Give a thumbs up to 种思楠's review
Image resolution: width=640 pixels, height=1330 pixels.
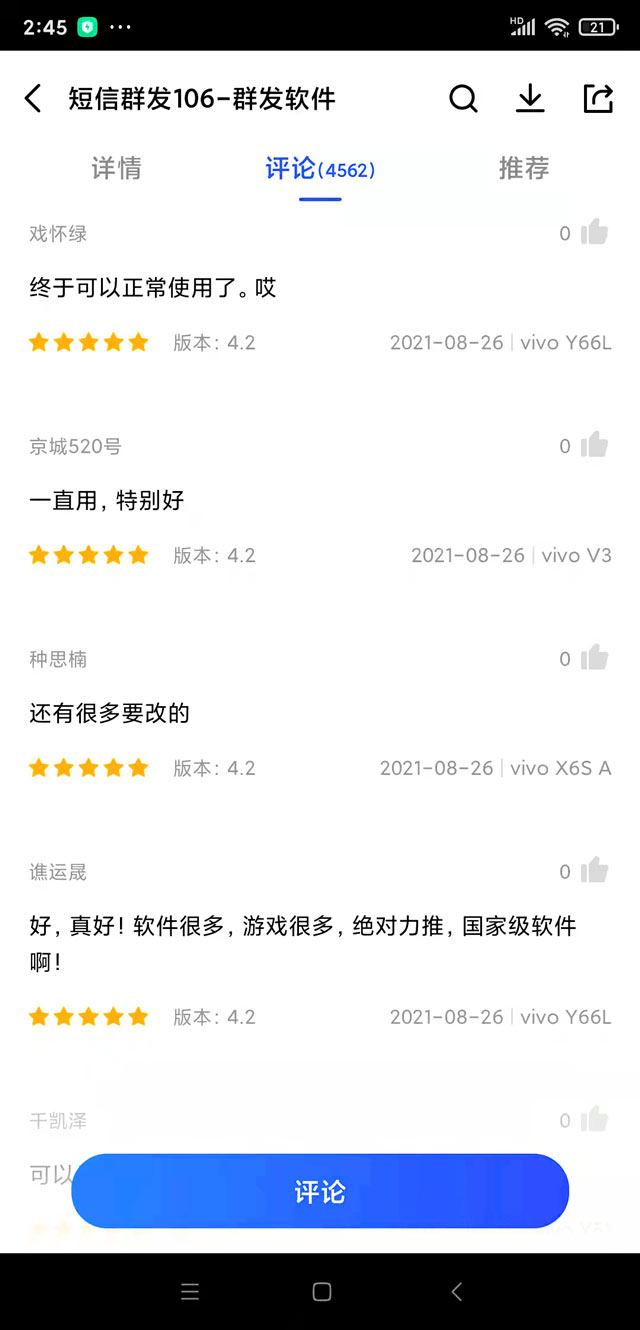594,658
